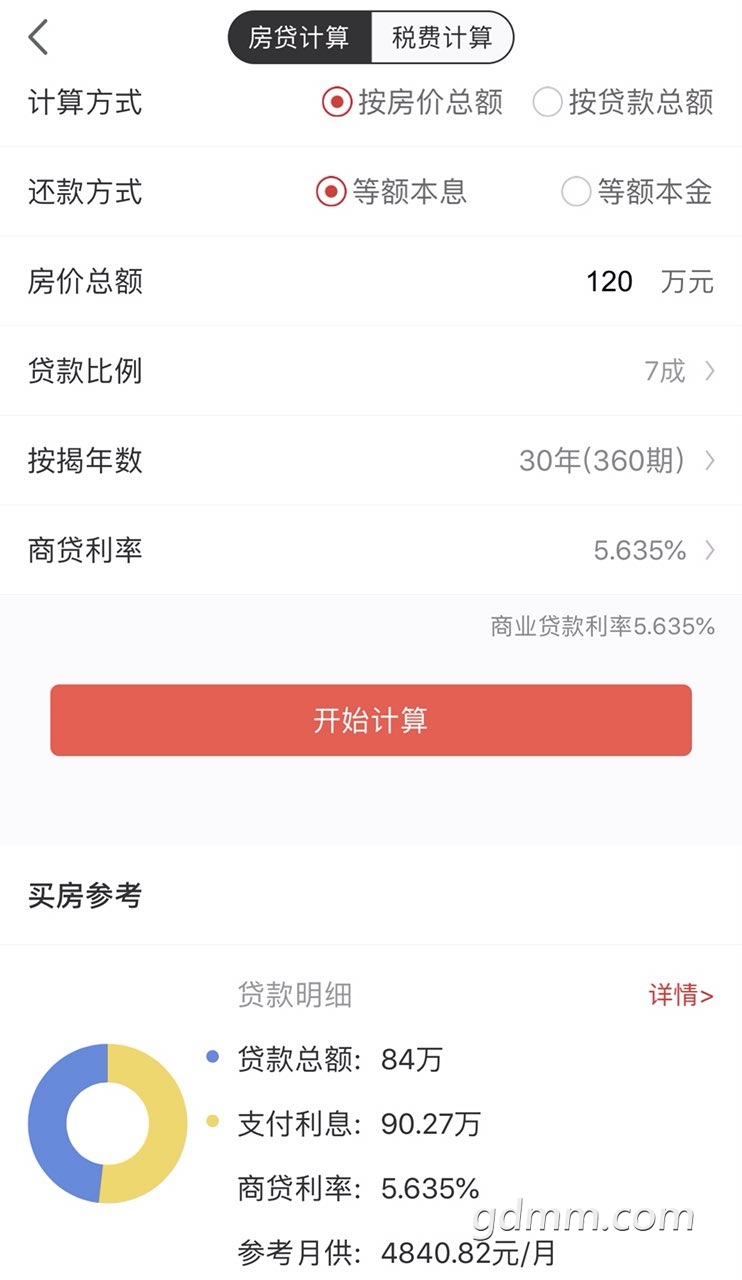
Task: Open the 商贷利率 rate selector
Action: coord(652,550)
